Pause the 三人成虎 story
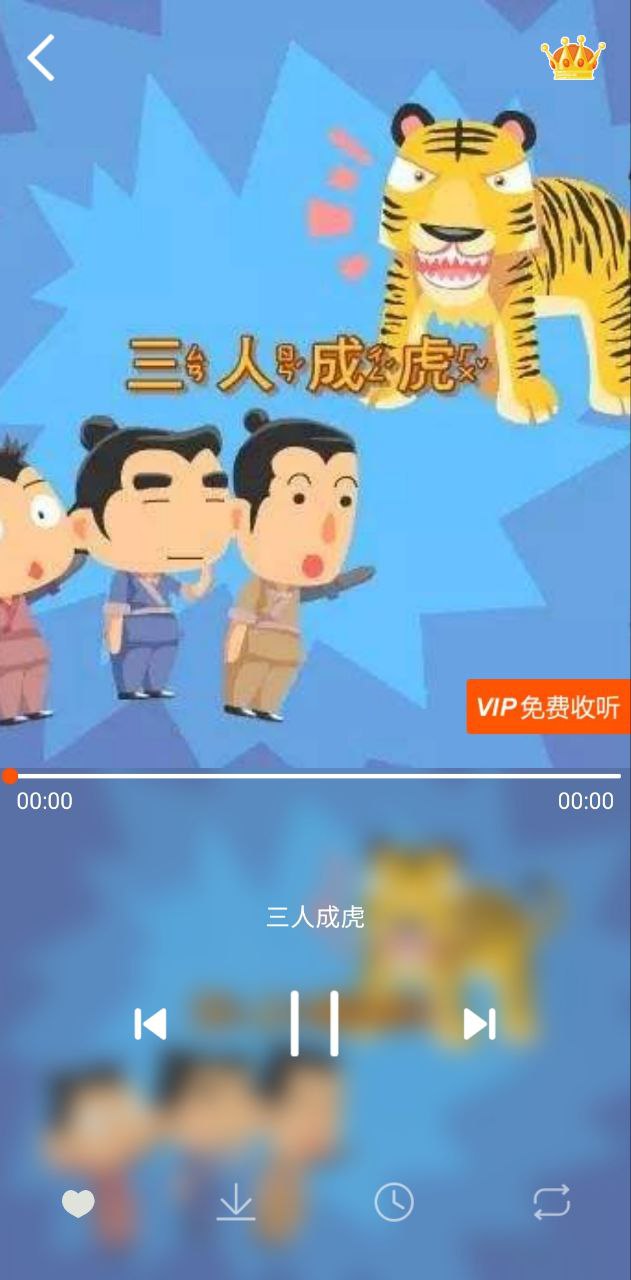 [x=315, y=1023]
